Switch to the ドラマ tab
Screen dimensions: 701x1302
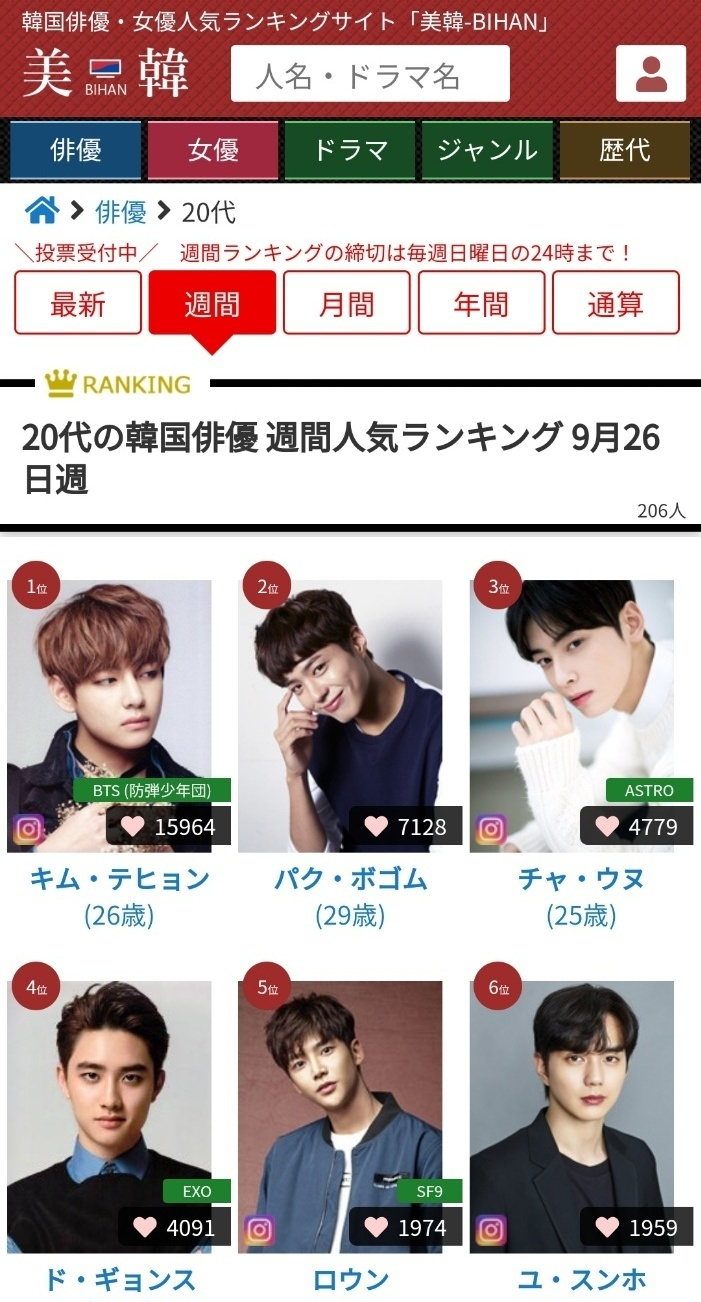tap(350, 150)
